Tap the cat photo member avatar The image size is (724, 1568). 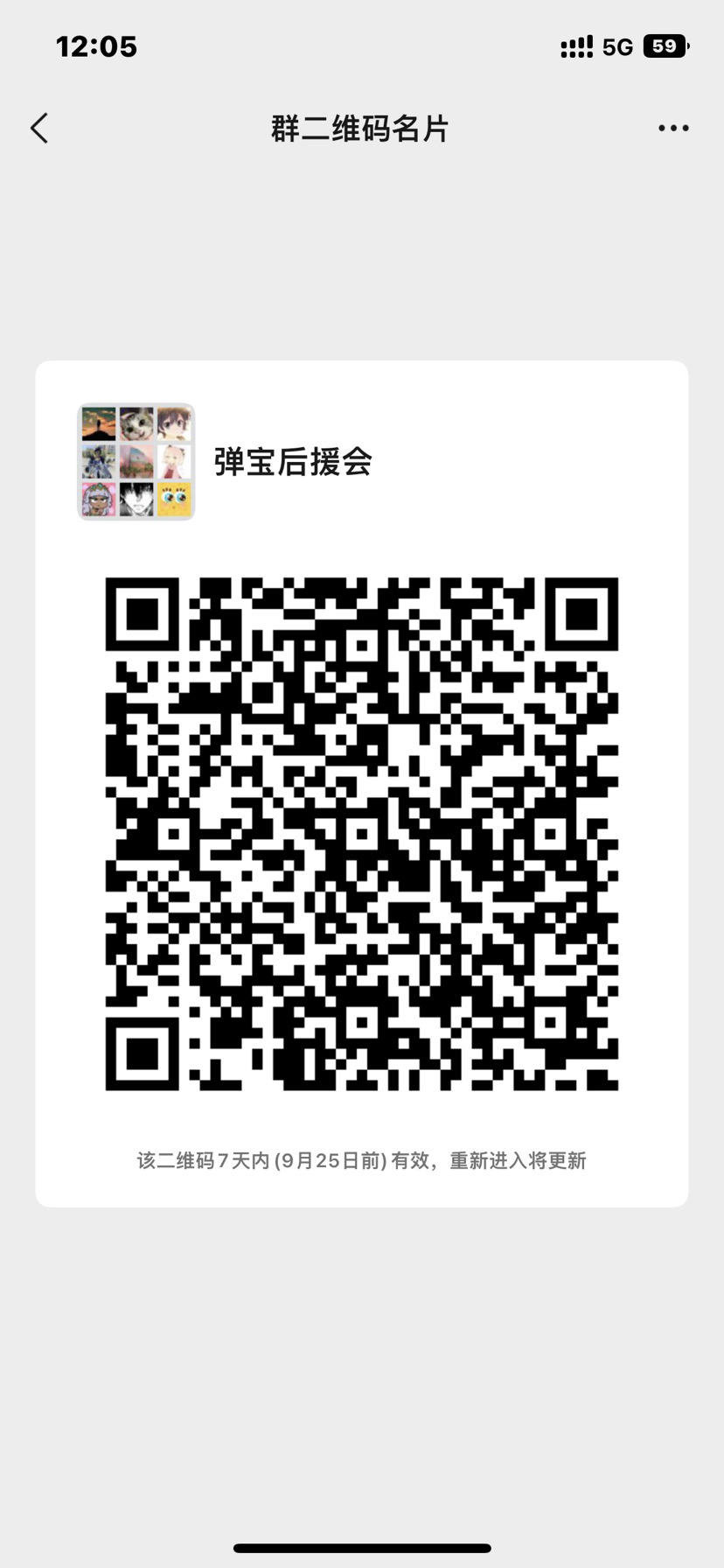coord(136,423)
